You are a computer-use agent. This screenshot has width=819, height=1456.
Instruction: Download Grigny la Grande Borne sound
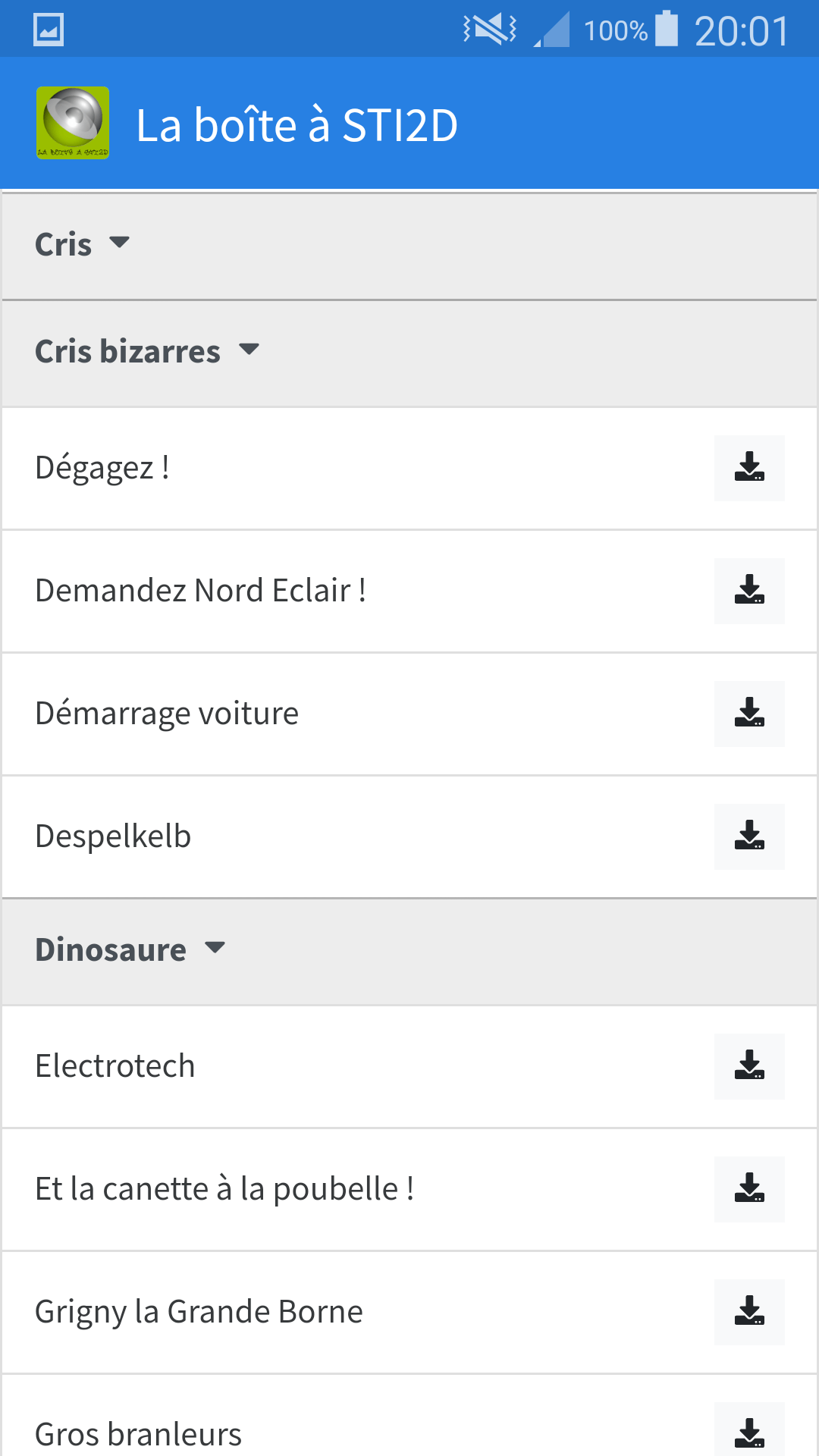tap(749, 1312)
